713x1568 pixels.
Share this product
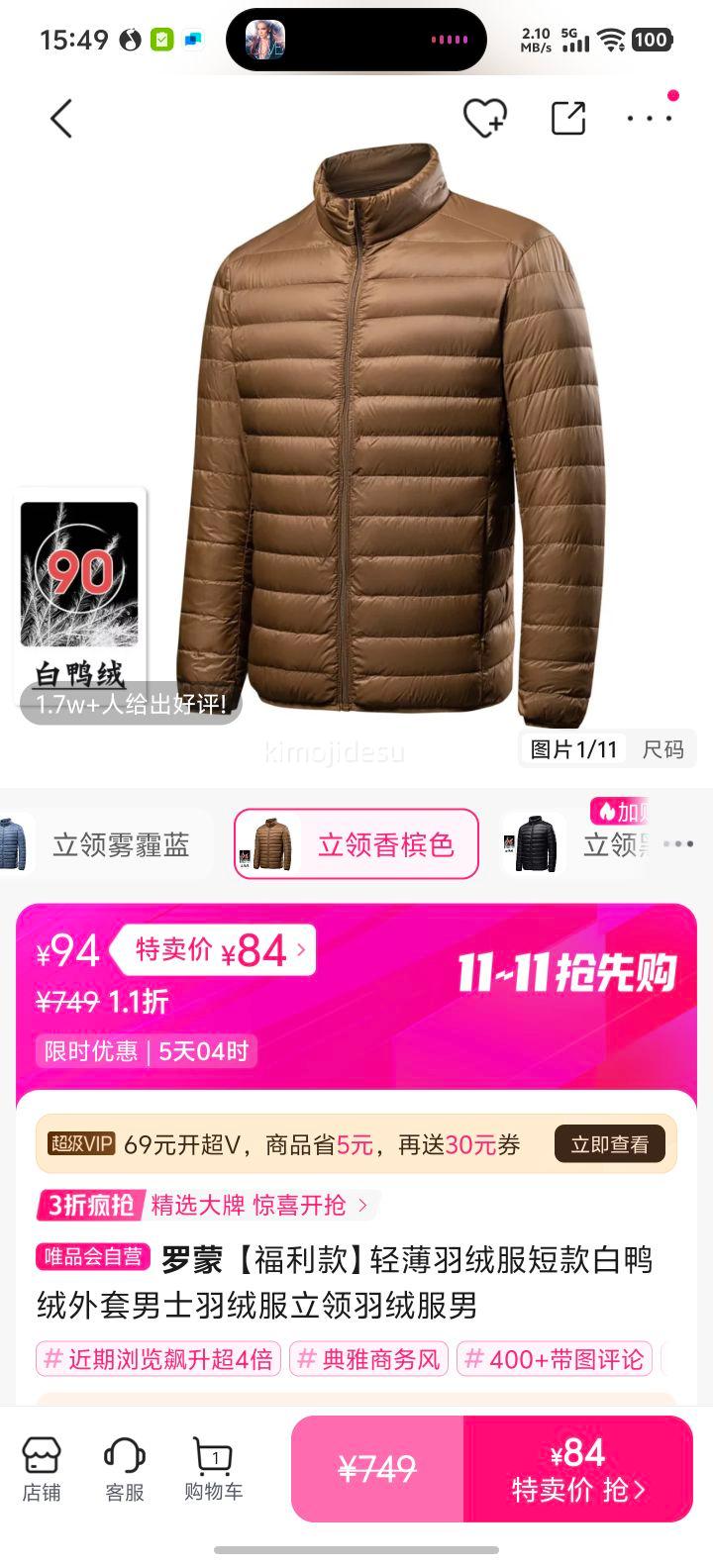(568, 119)
